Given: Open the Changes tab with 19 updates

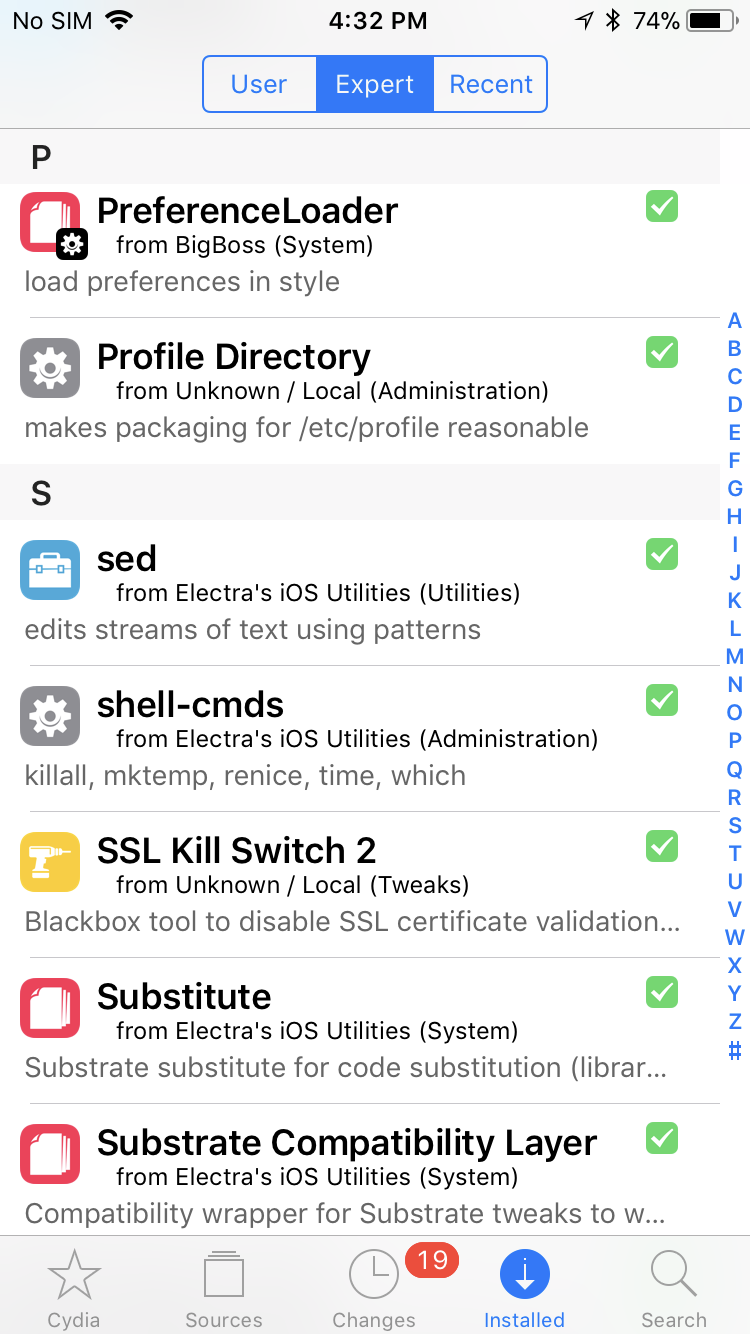Looking at the screenshot, I should coord(374,1287).
